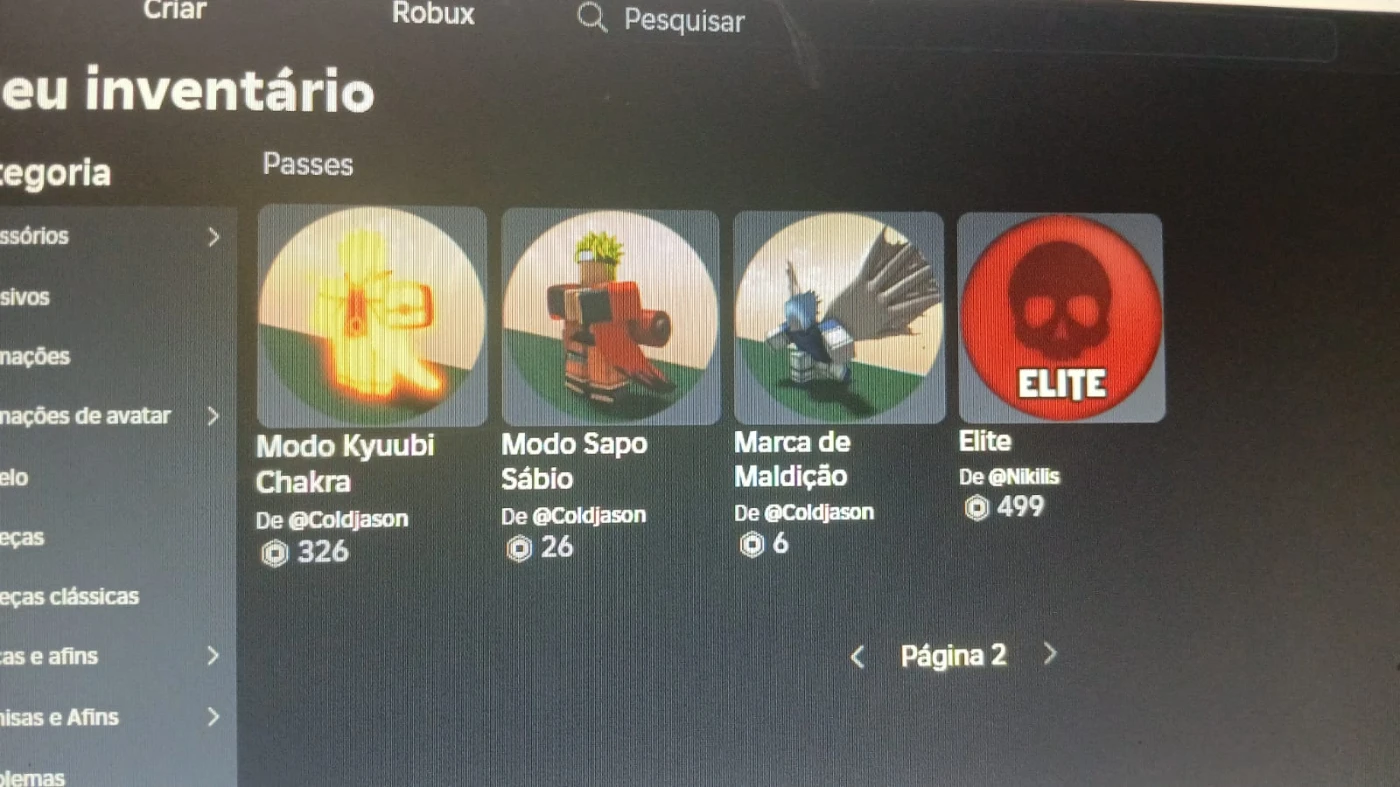Screen dimensions: 1400x787
Task: Select the clássicas category in sidebar
Action: tap(70, 597)
